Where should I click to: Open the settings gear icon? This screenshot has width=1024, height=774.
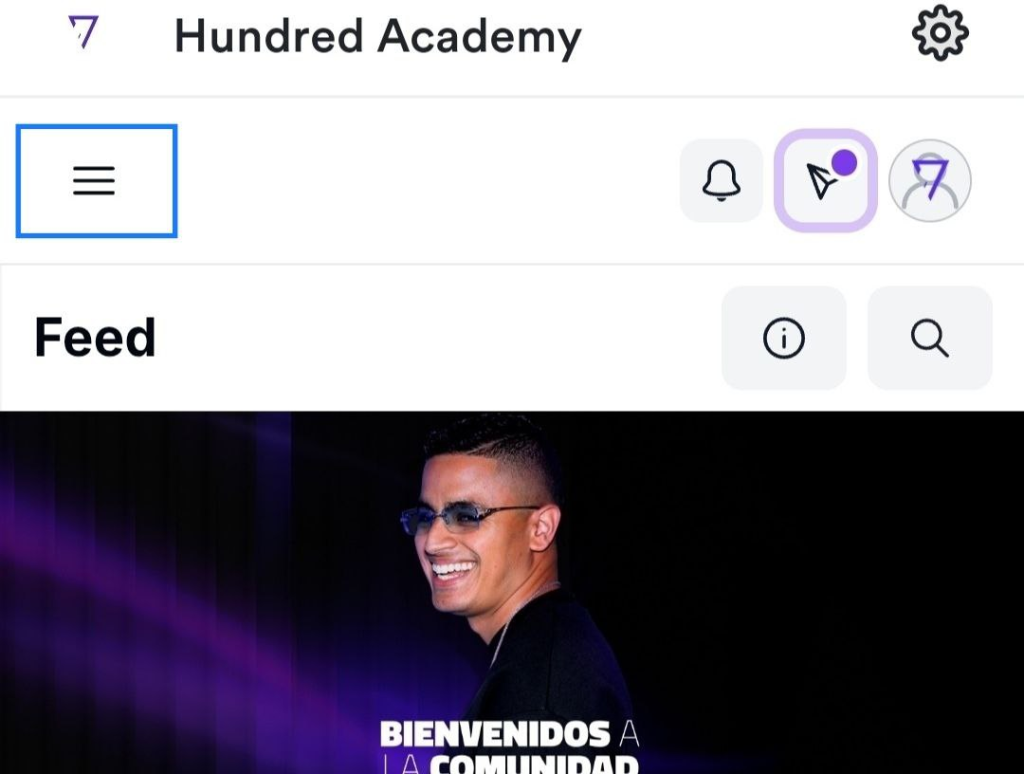tap(940, 36)
